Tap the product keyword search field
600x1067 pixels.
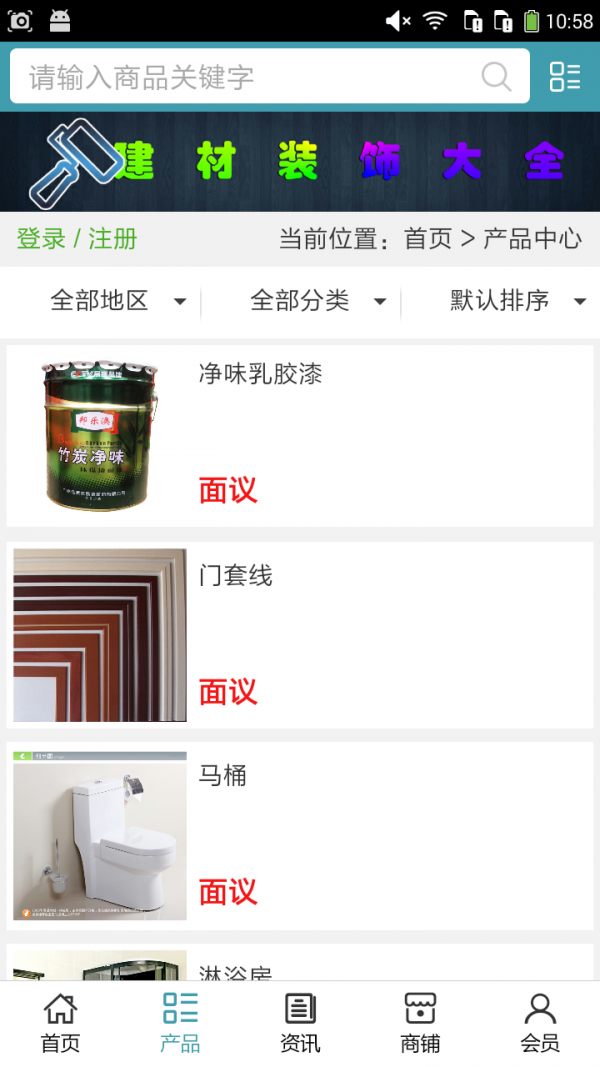point(250,77)
